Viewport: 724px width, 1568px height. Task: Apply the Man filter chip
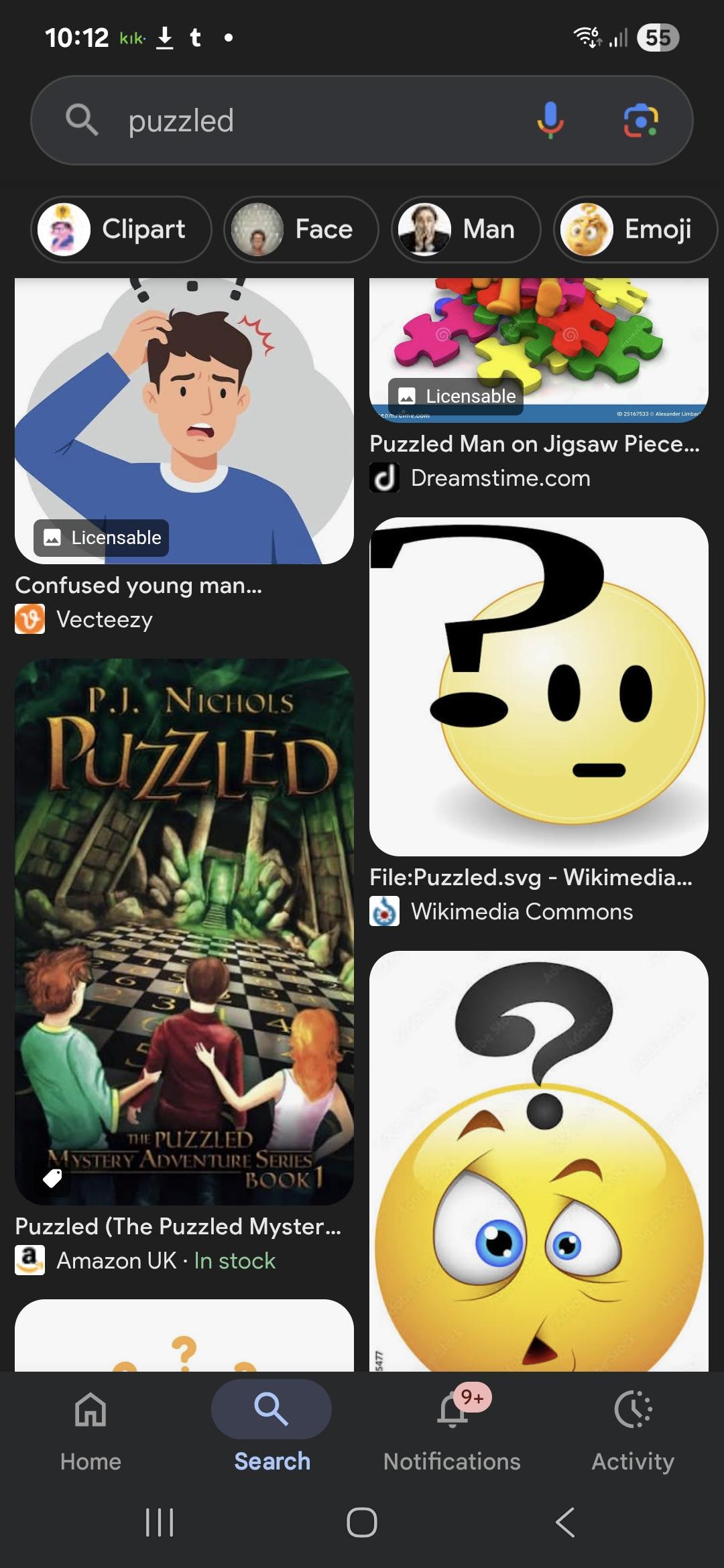[466, 230]
